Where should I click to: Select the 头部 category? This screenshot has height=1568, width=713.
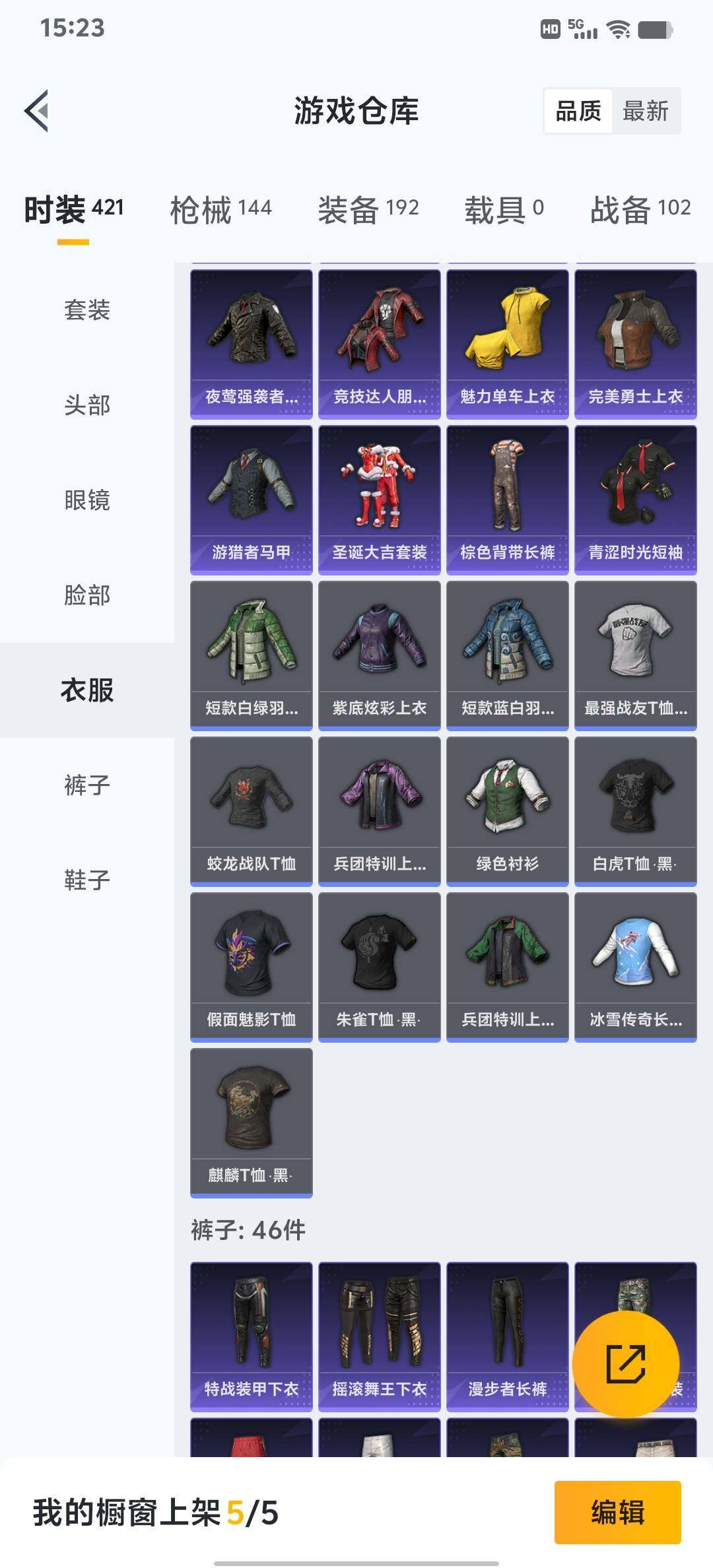click(x=86, y=405)
